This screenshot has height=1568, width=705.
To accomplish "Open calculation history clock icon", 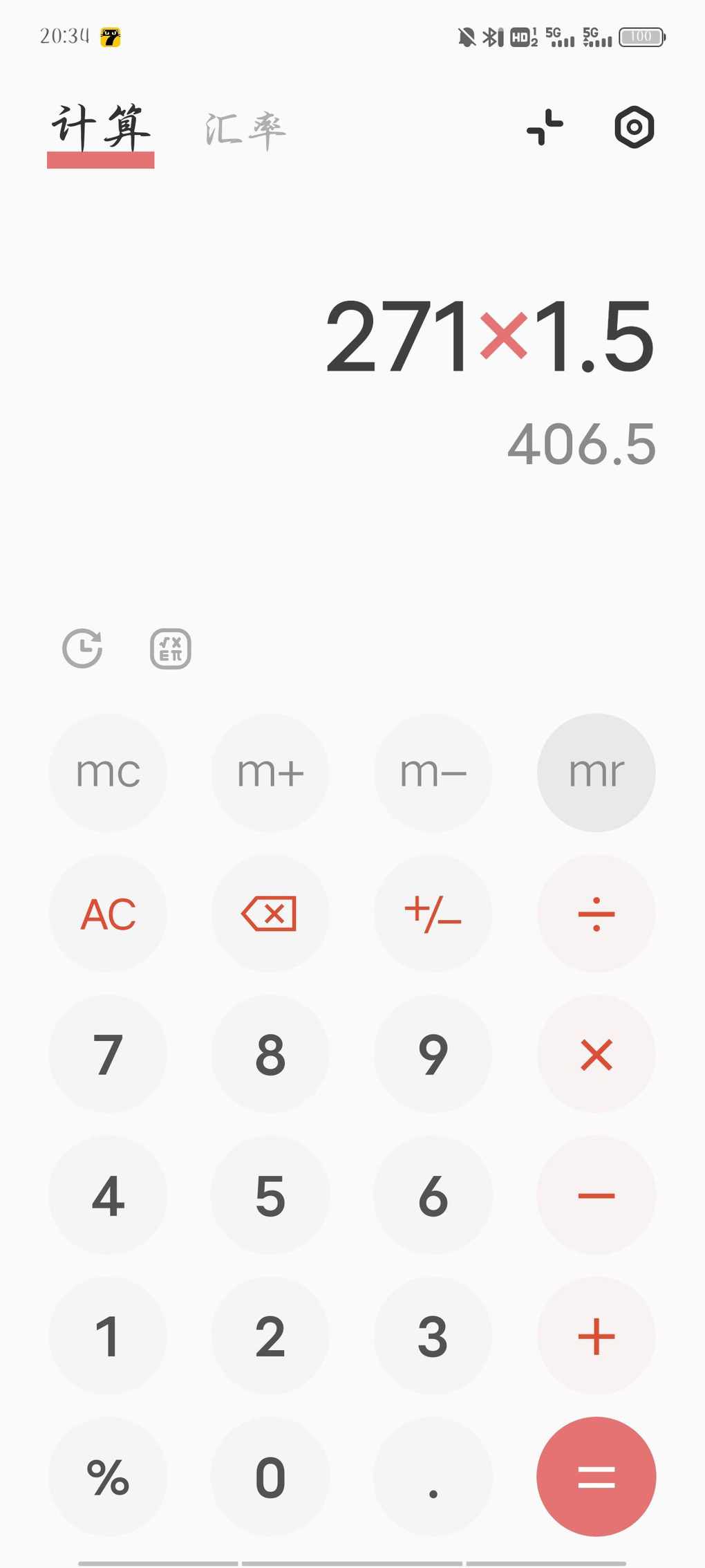I will click(82, 649).
